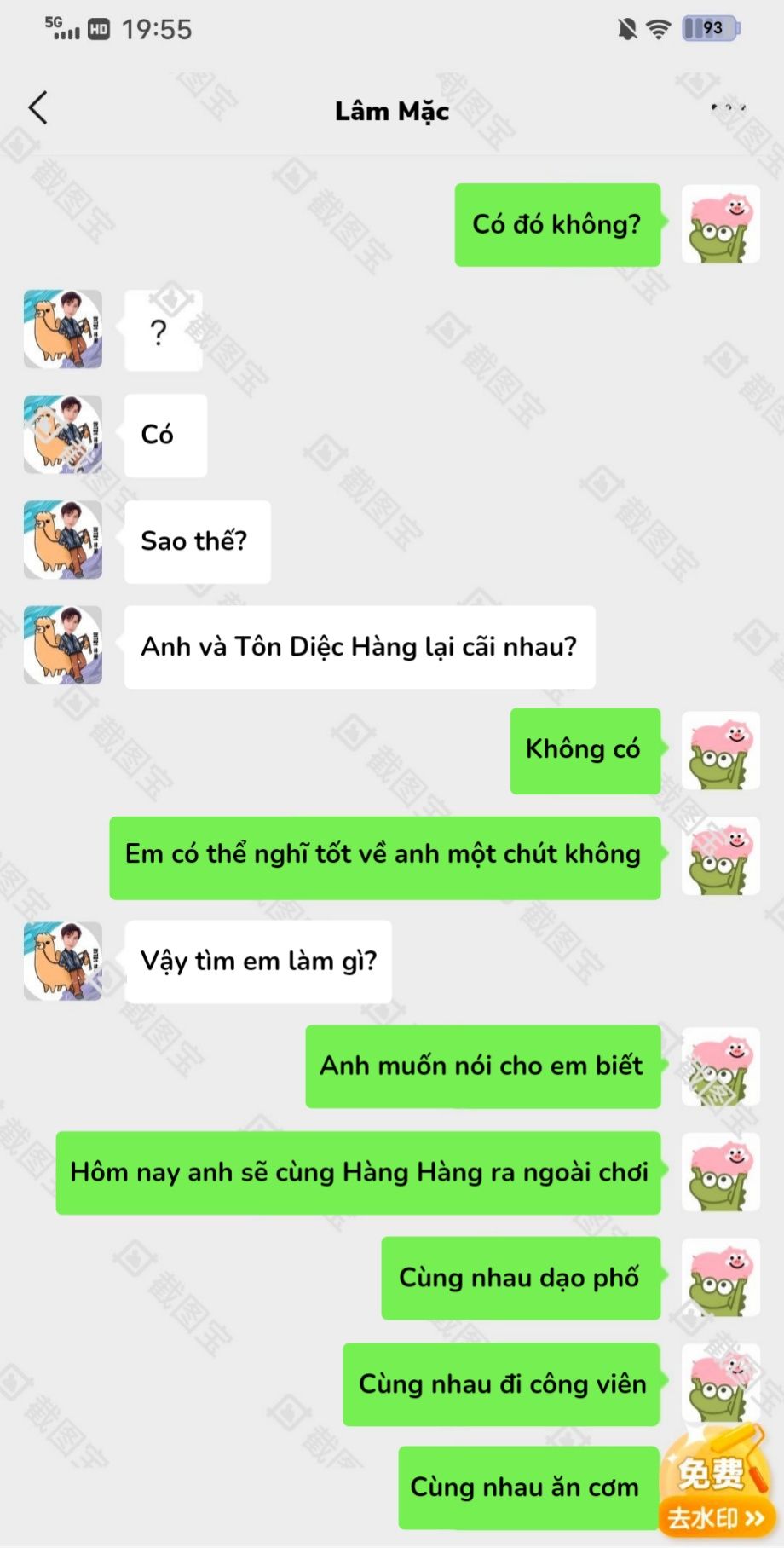Open Lâm Mặc's avatar beside "Vậy tìm em làm gì?"
The height and width of the screenshot is (1548, 784).
[63, 961]
